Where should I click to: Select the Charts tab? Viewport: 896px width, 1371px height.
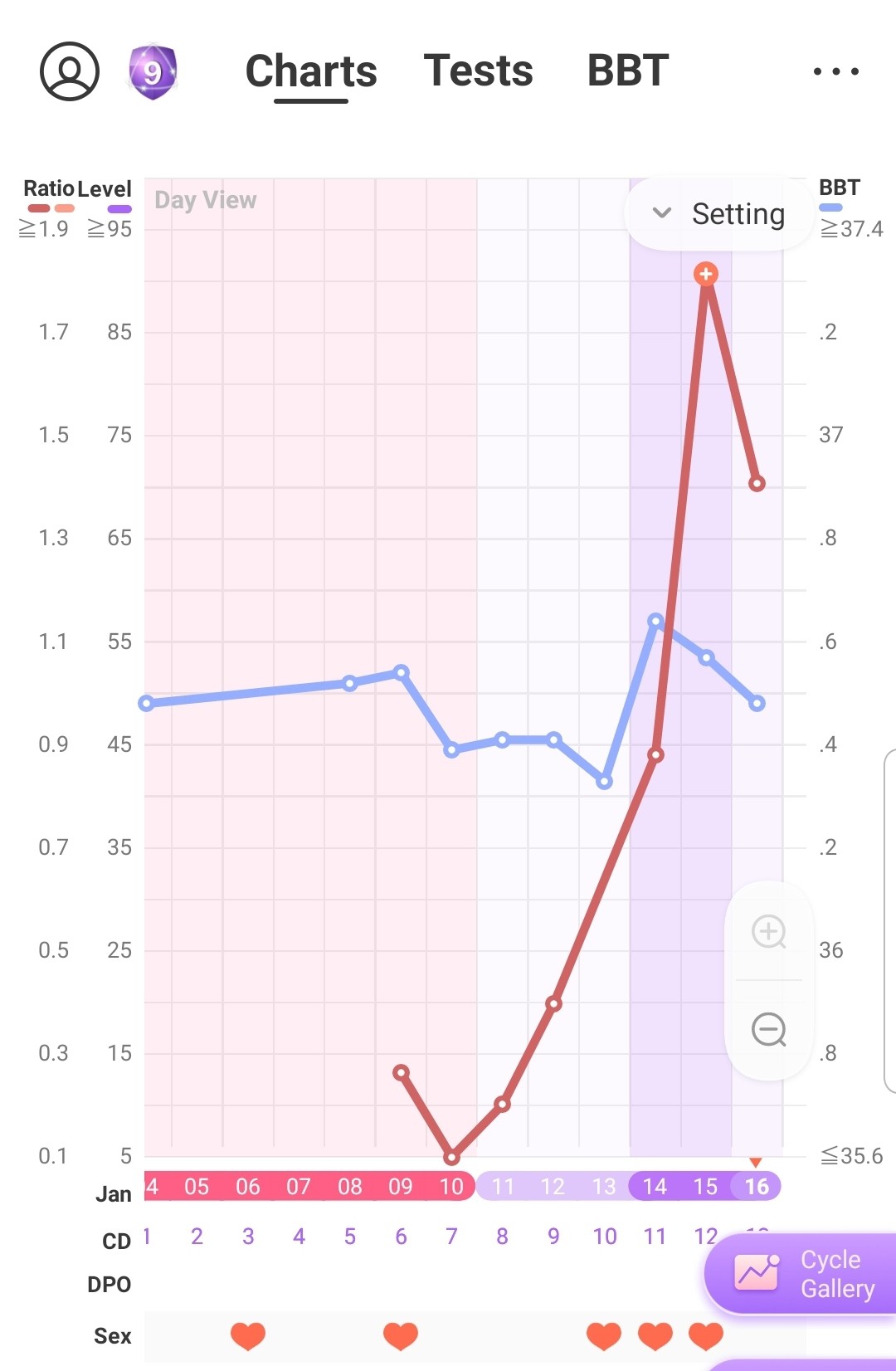tap(311, 71)
